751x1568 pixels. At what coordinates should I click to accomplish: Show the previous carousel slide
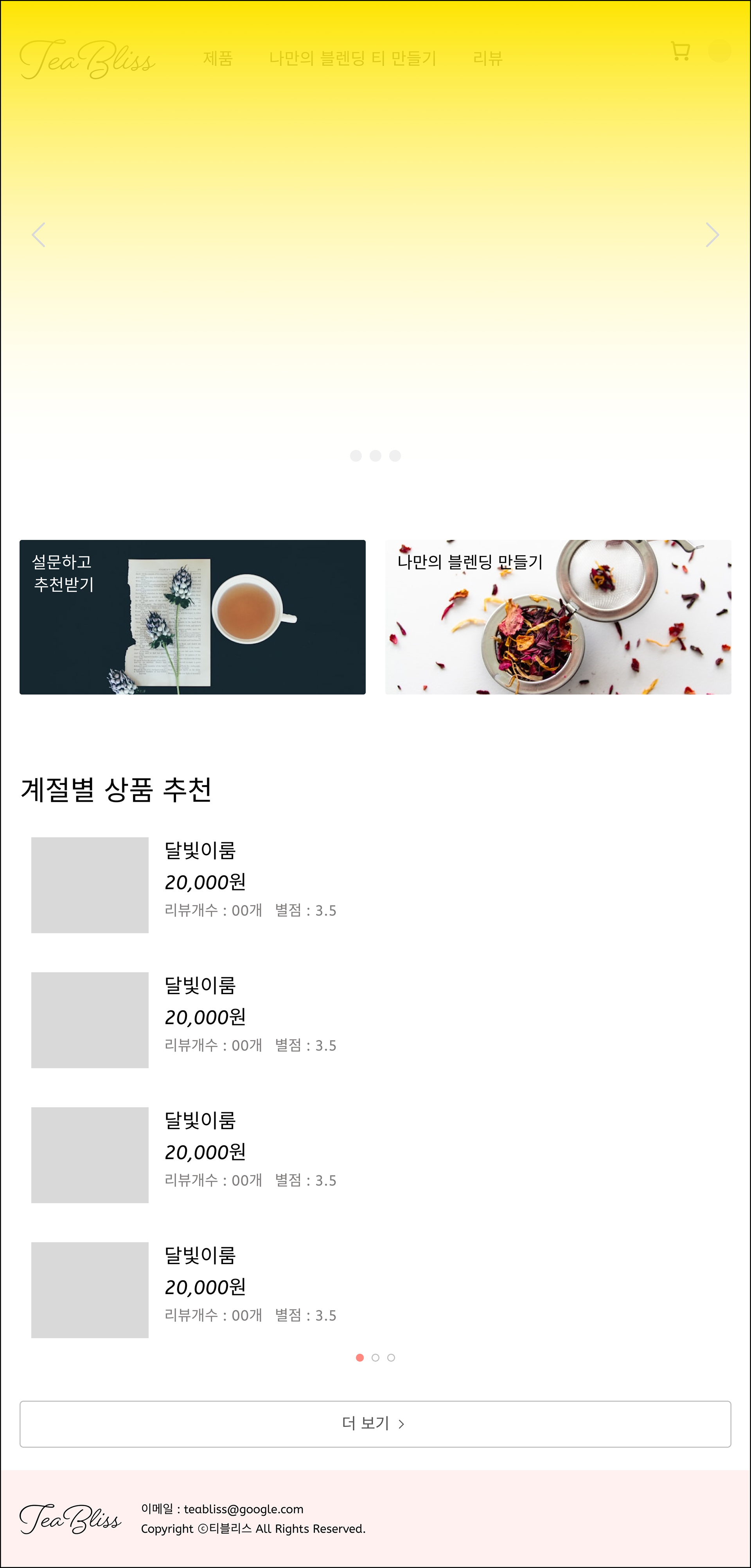(39, 235)
